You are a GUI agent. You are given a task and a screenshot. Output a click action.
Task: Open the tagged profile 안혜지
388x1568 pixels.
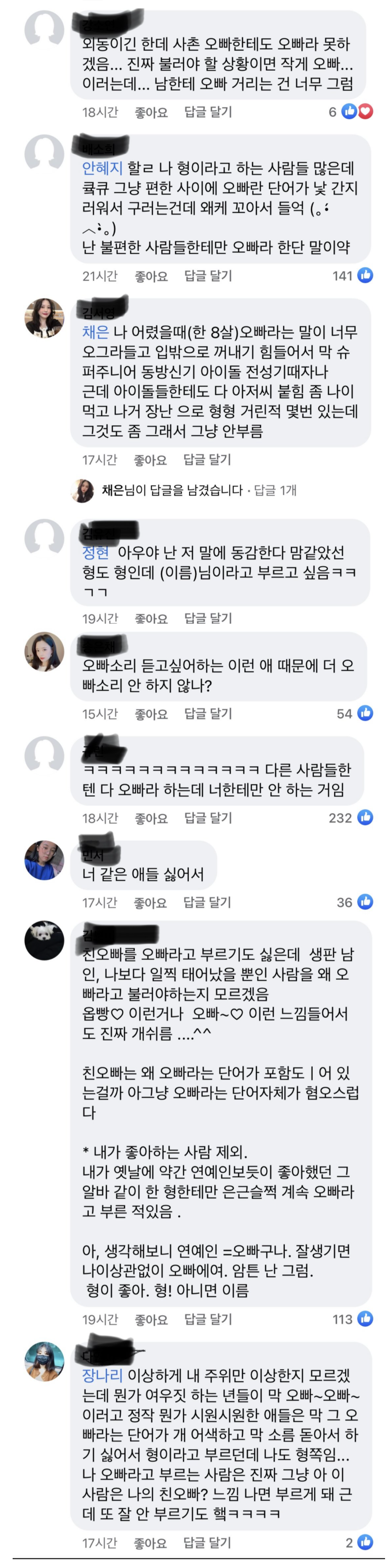[102, 168]
